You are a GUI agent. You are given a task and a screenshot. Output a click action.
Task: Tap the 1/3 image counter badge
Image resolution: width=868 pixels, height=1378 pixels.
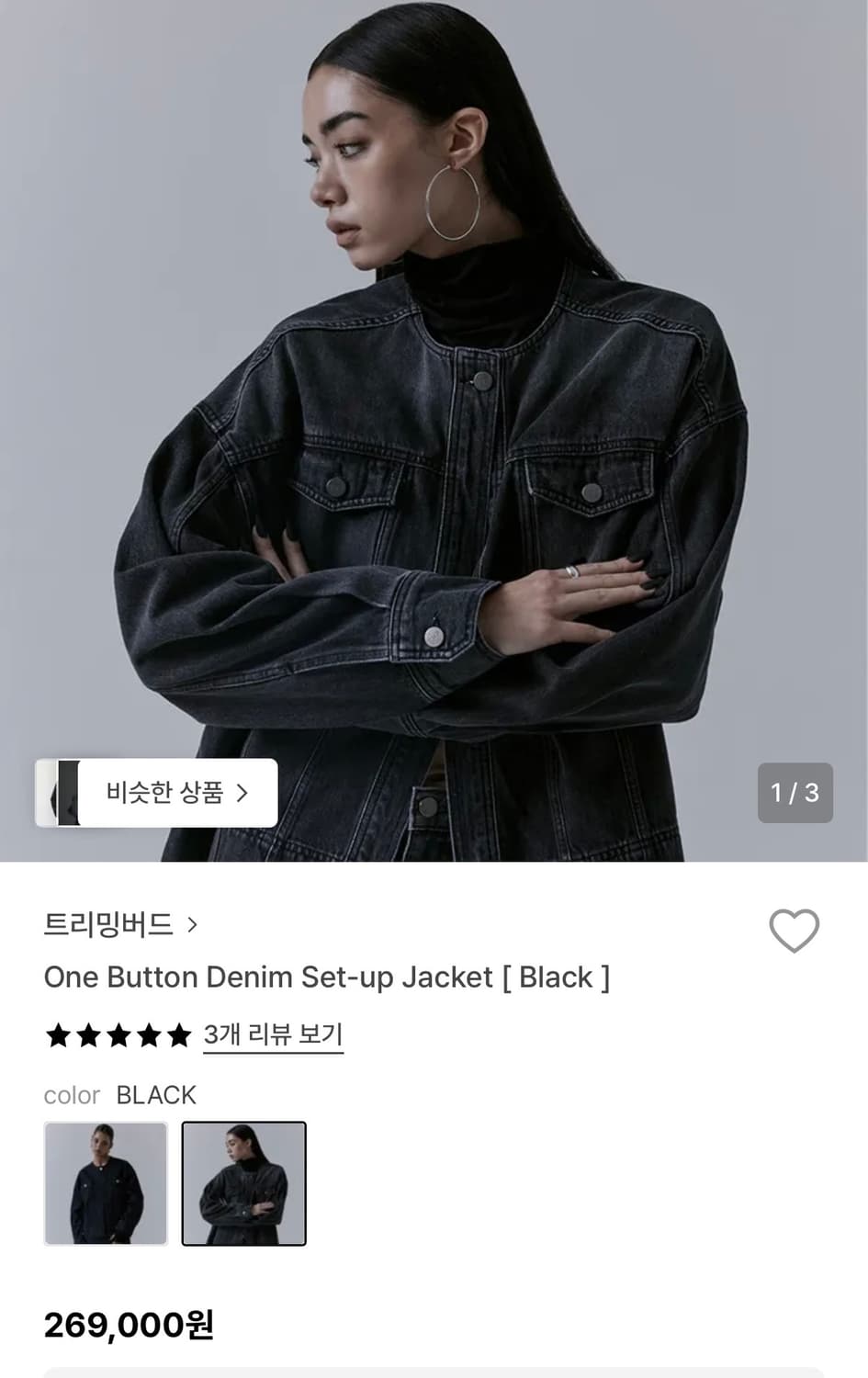794,790
